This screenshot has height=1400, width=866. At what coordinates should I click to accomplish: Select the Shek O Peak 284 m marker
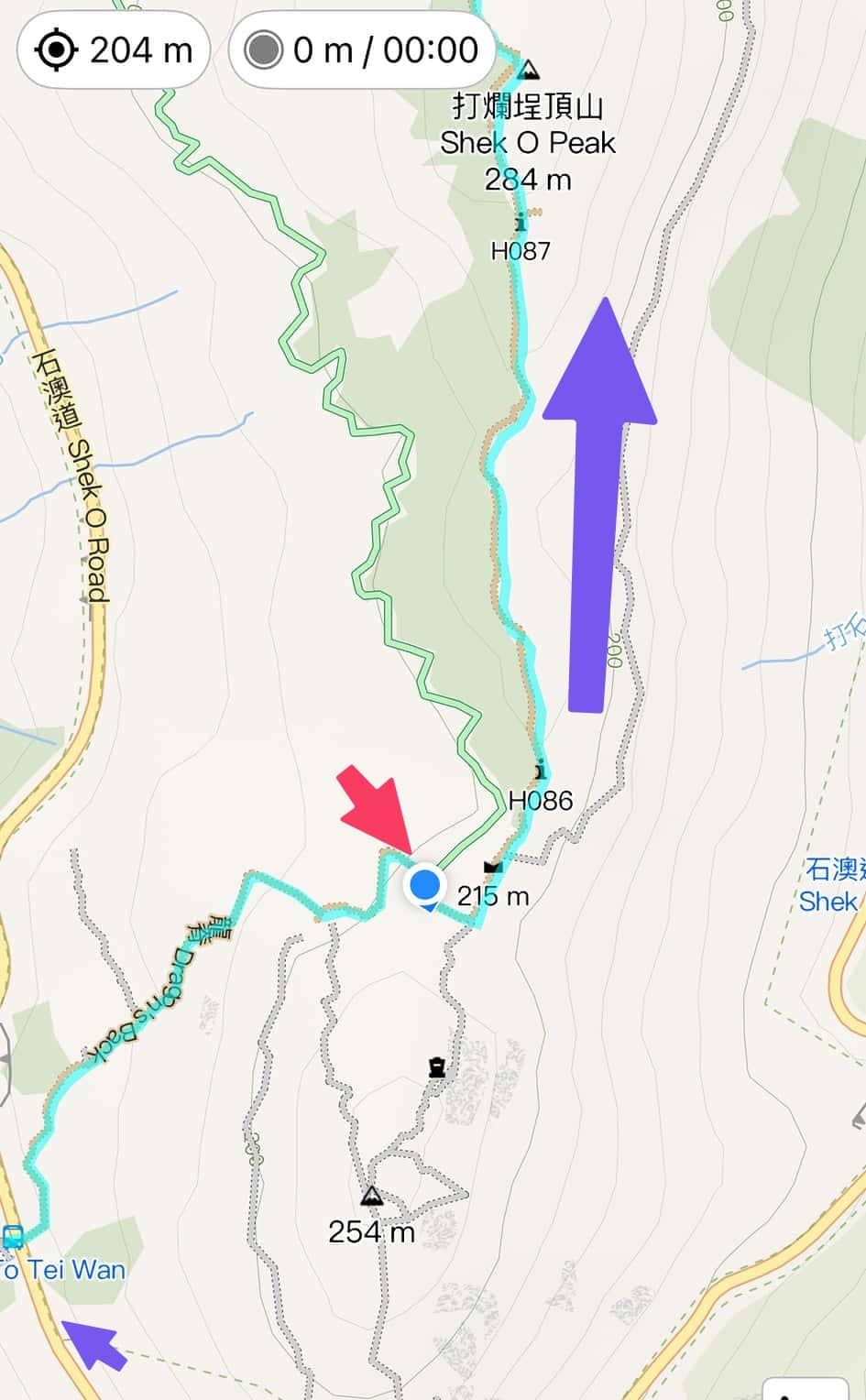527,71
